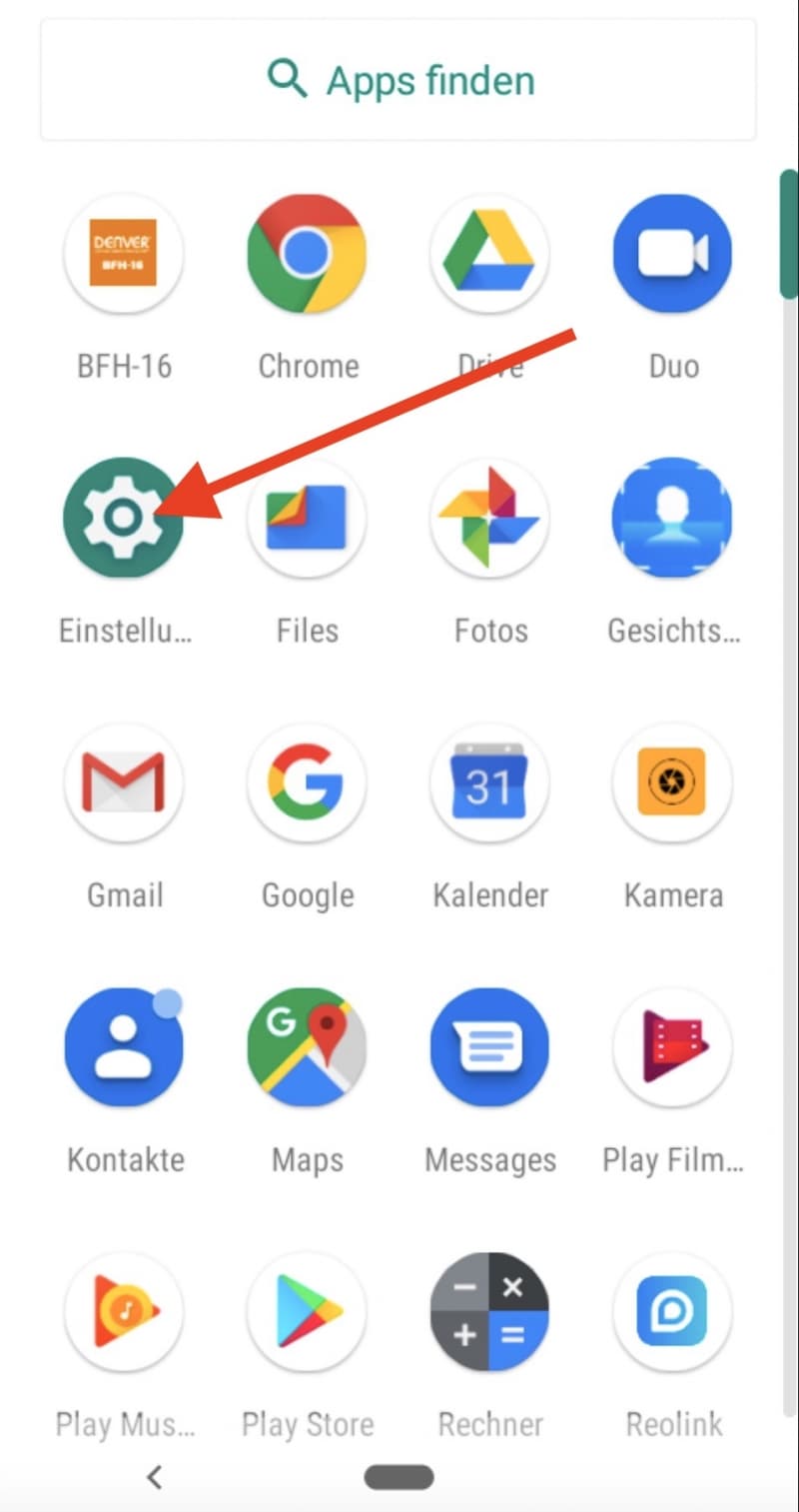Open the Einstellungen settings app
The width and height of the screenshot is (799, 1512).
point(123,518)
